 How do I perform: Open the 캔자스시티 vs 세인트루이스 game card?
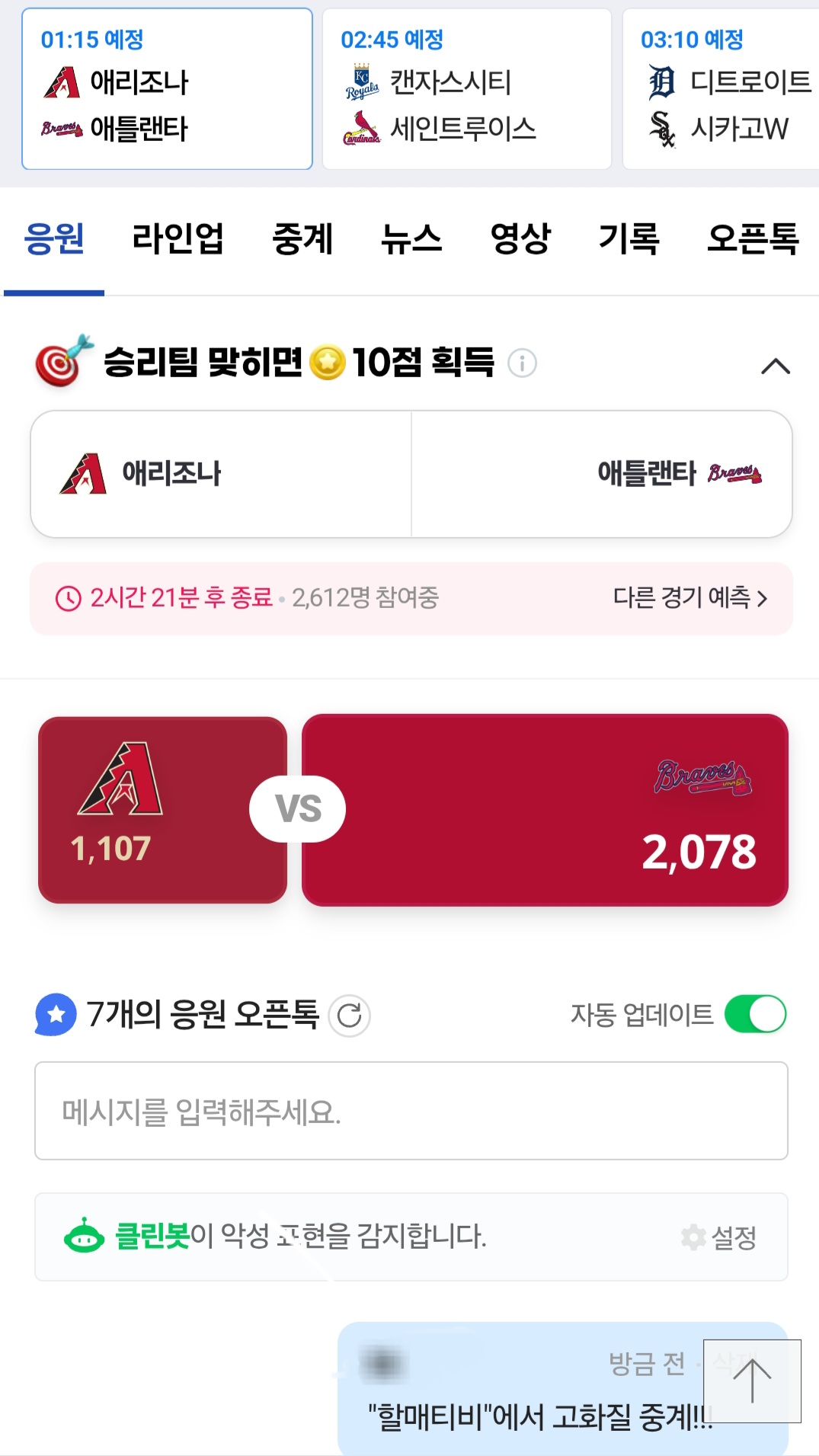[466, 89]
